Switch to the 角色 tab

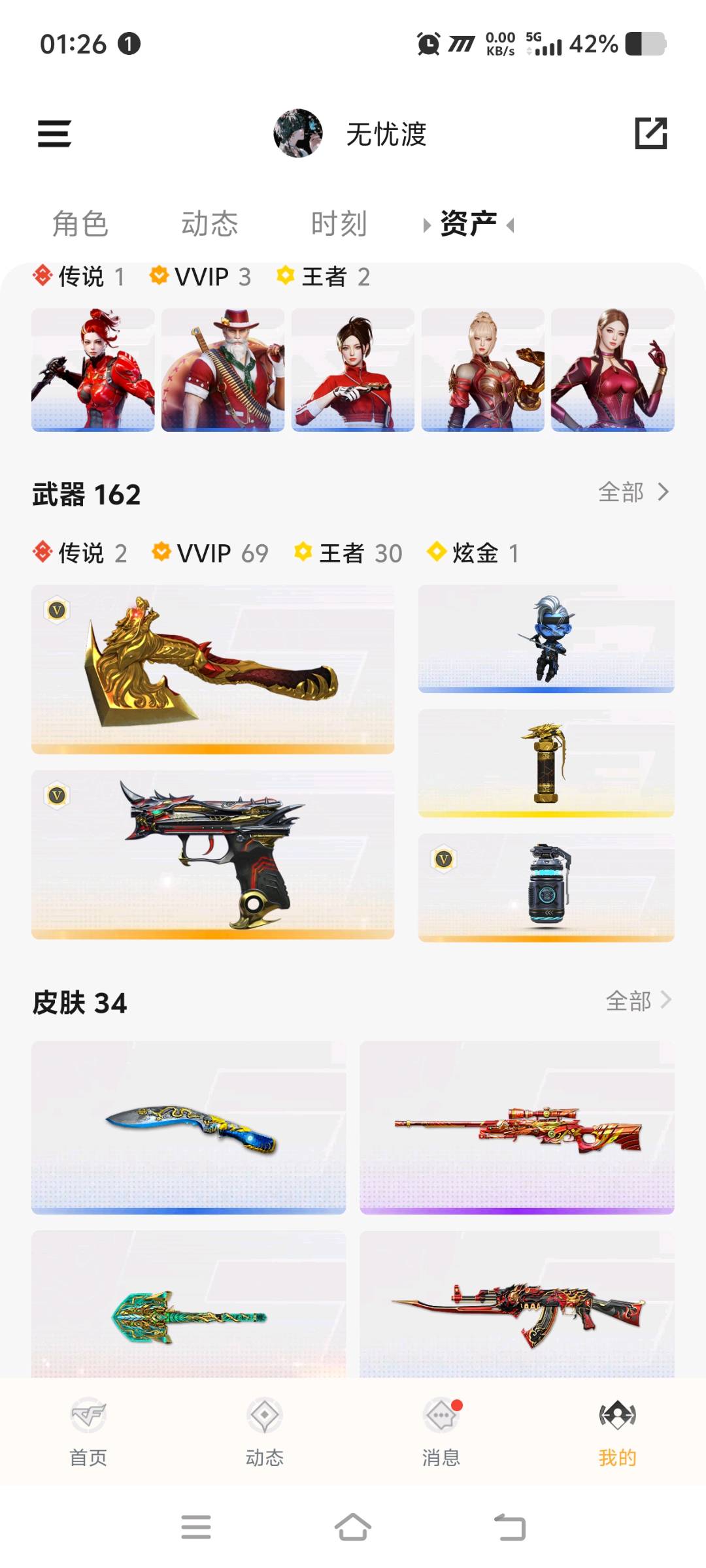[x=80, y=224]
